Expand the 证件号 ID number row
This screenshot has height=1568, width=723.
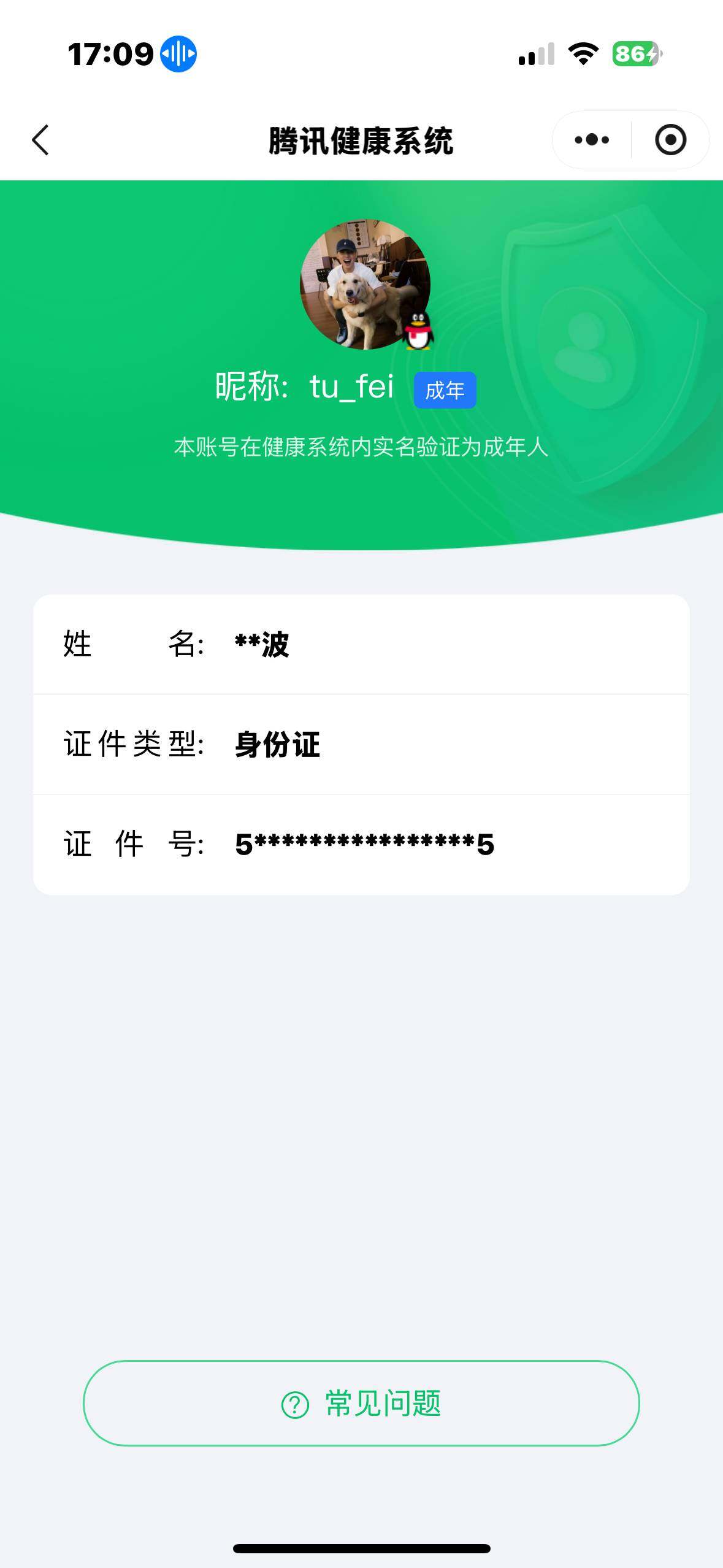361,844
